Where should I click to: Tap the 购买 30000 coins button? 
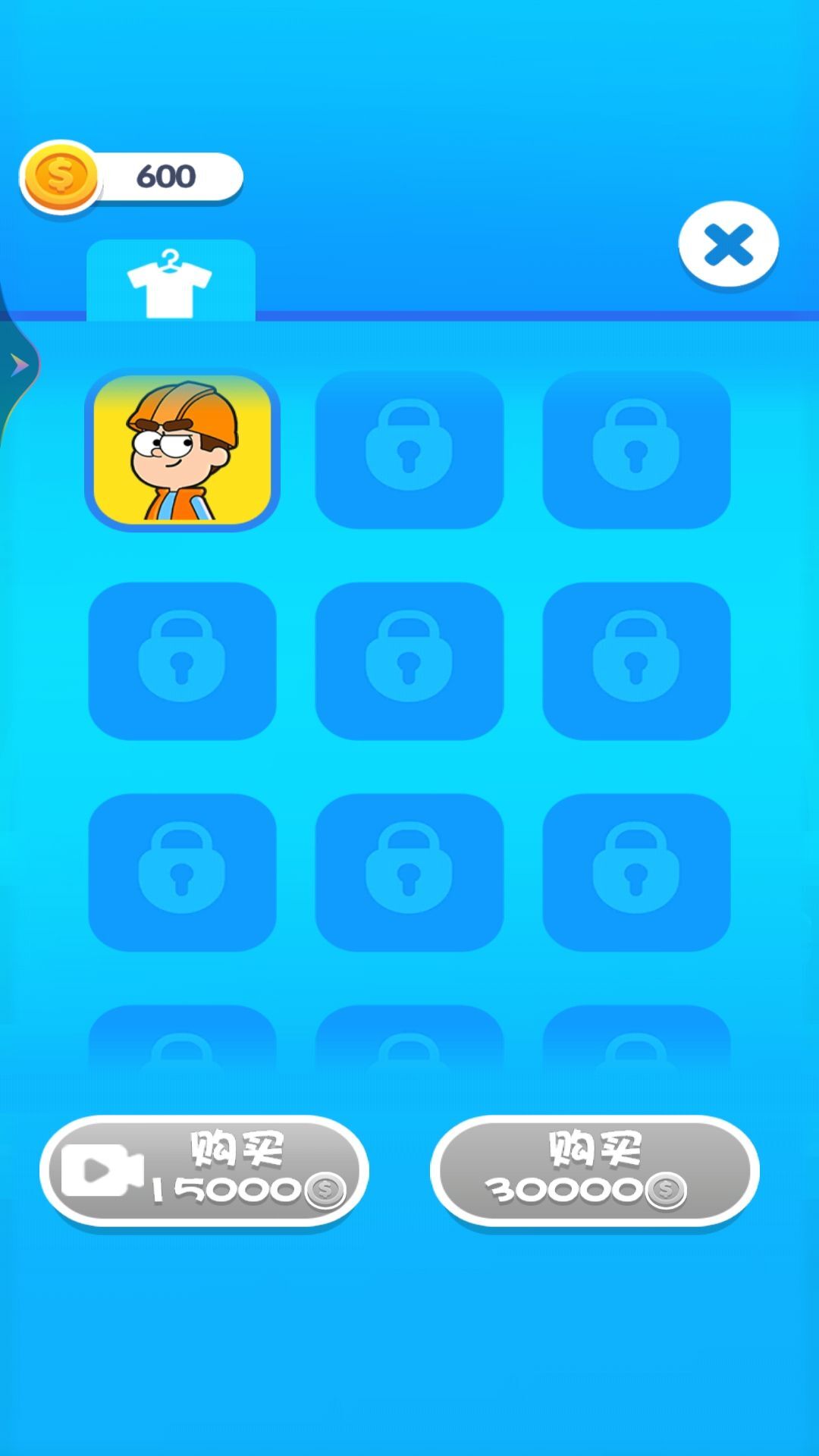[x=594, y=1171]
